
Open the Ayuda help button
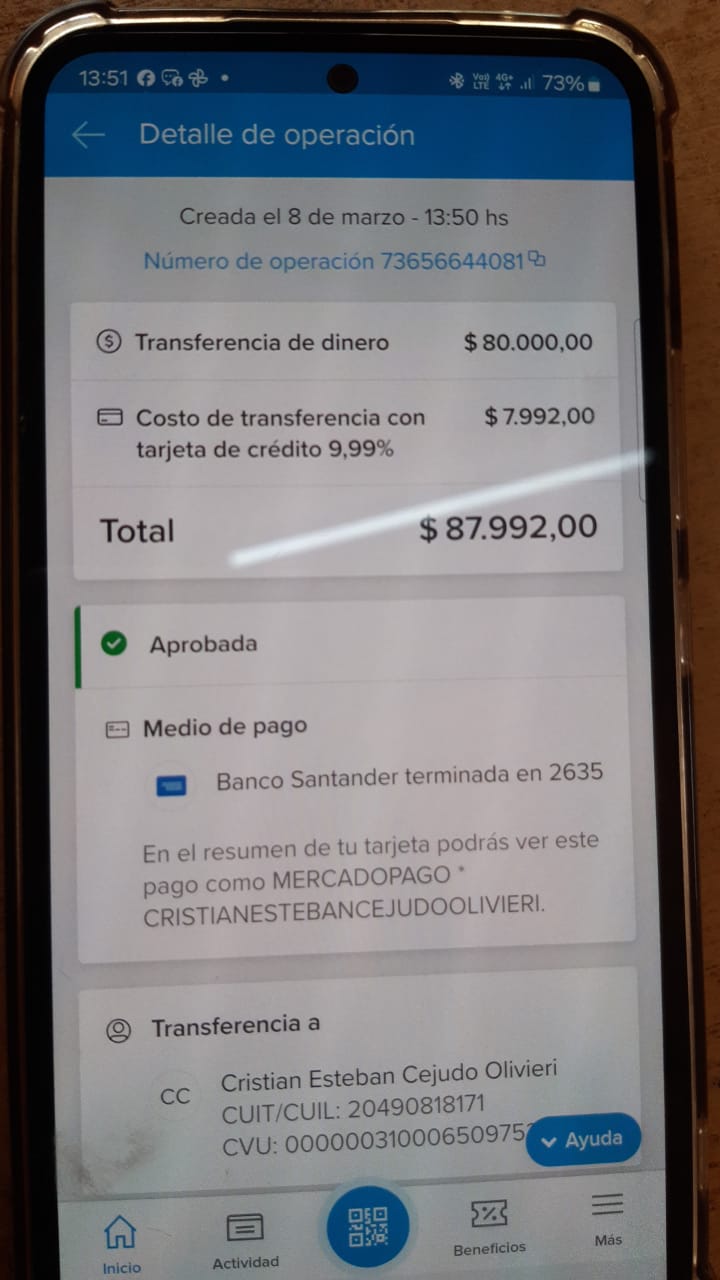coord(583,1140)
